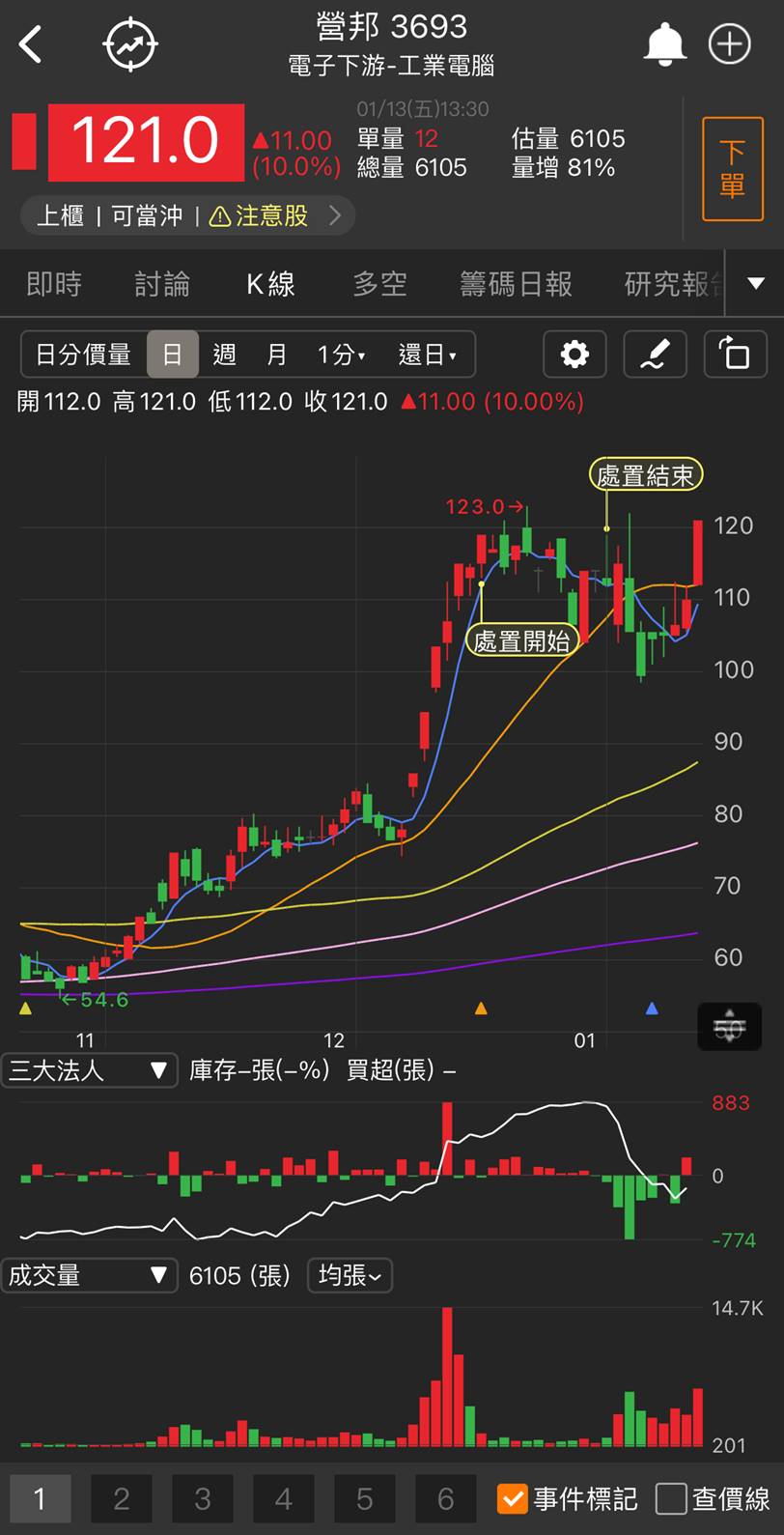Open the 成交量 indicator dropdown

[x=89, y=1275]
